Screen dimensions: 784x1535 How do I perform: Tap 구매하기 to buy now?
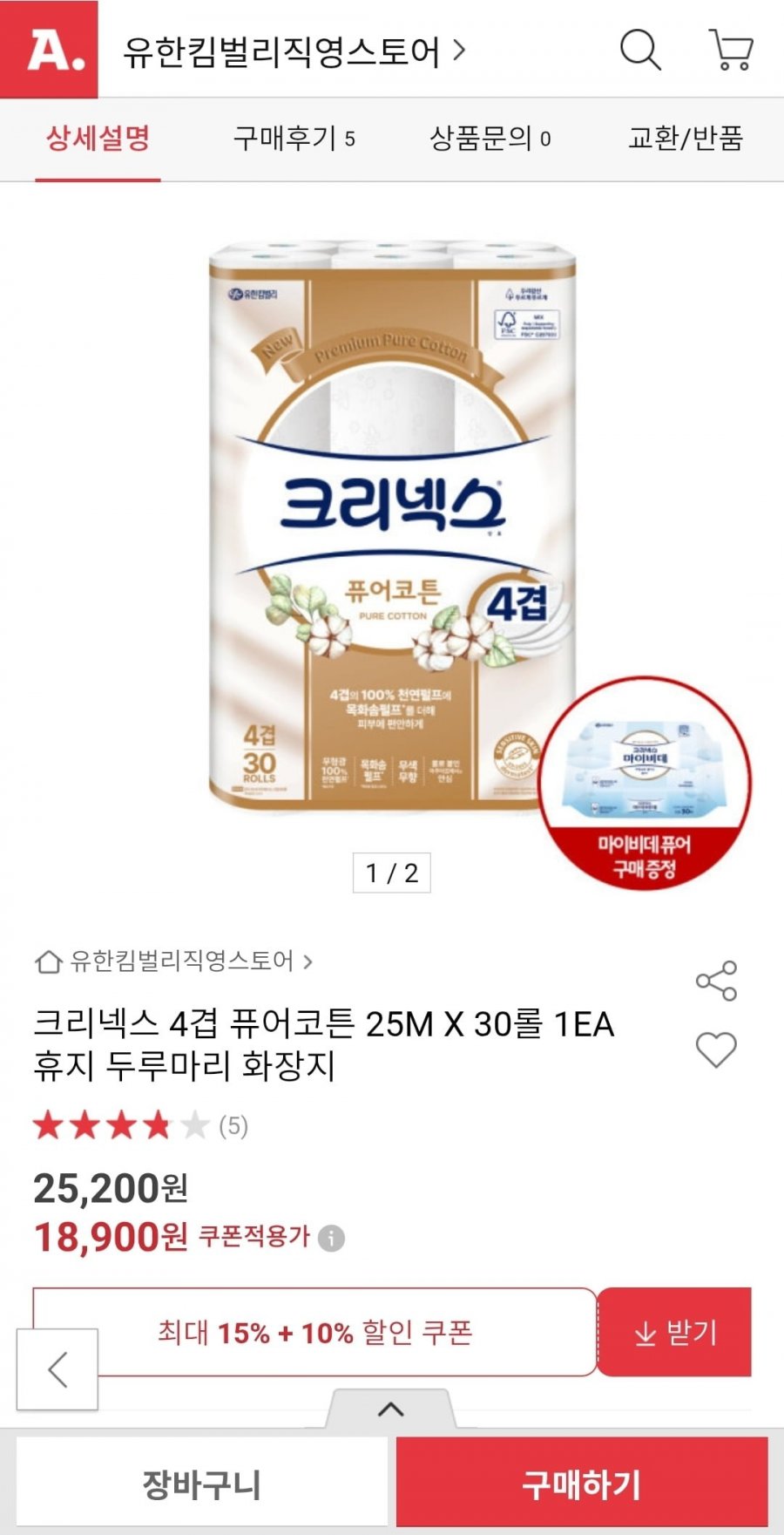coord(581,1484)
